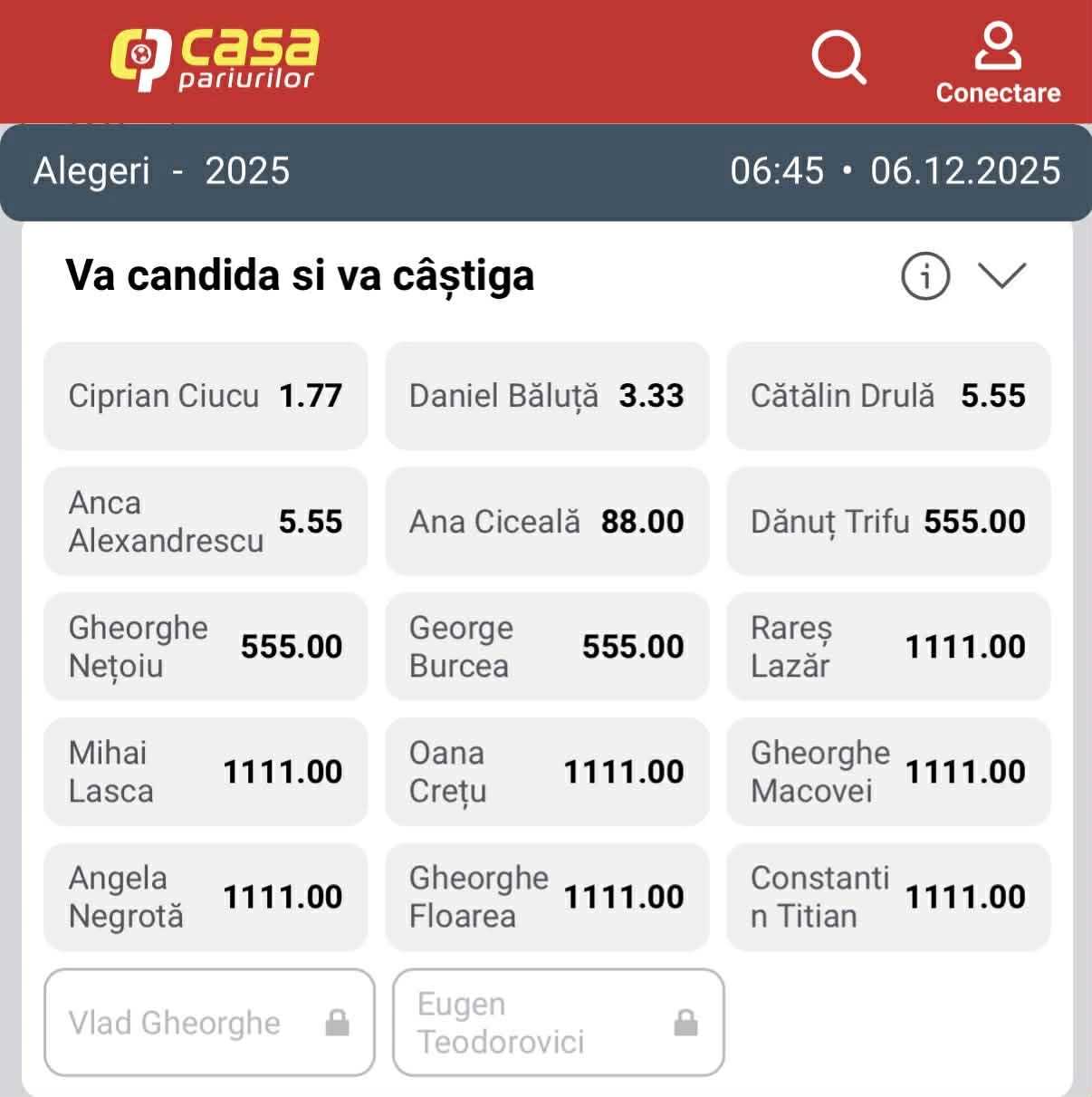Pick Daniel Băluță at 3.33
Image resolution: width=1092 pixels, height=1097 pixels.
click(546, 395)
